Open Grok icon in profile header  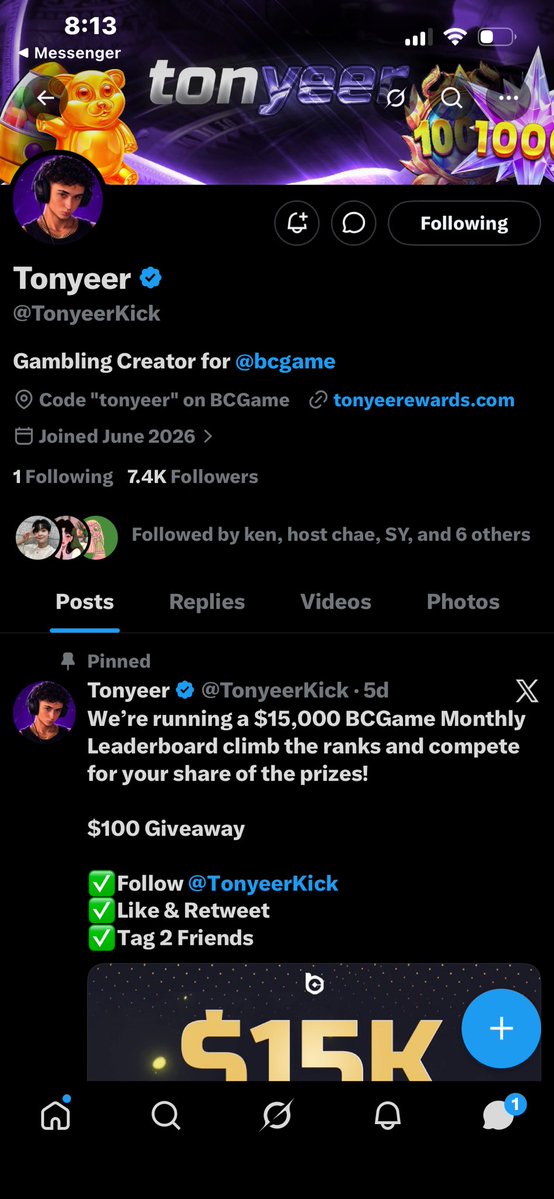[x=396, y=98]
